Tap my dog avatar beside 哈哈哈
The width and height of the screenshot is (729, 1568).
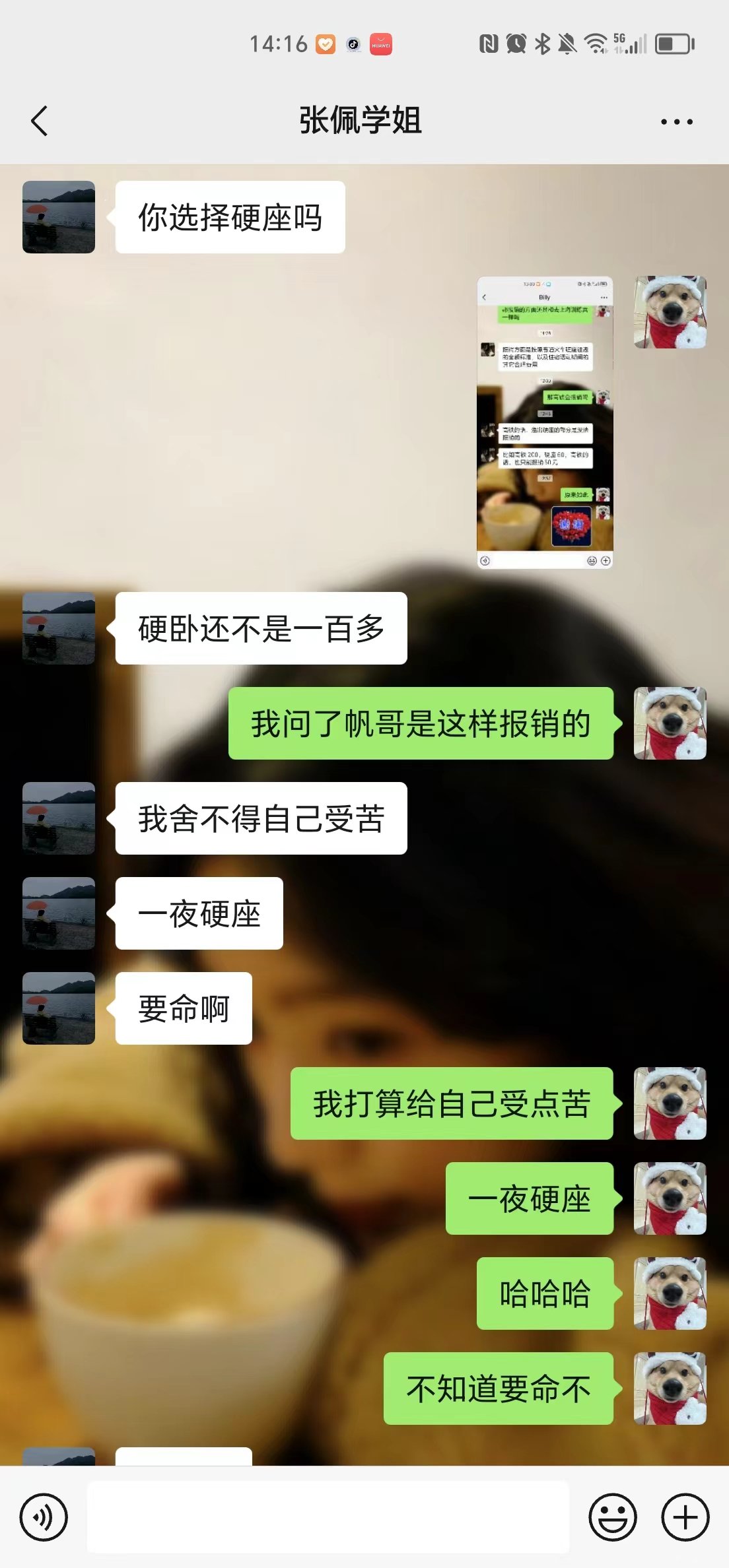(670, 1293)
